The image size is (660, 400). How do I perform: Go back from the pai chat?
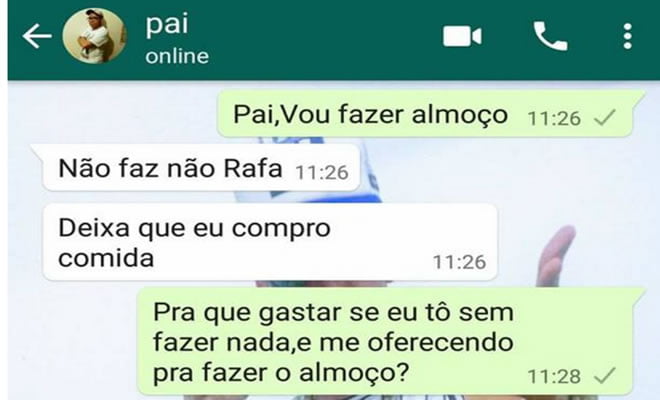point(36,37)
